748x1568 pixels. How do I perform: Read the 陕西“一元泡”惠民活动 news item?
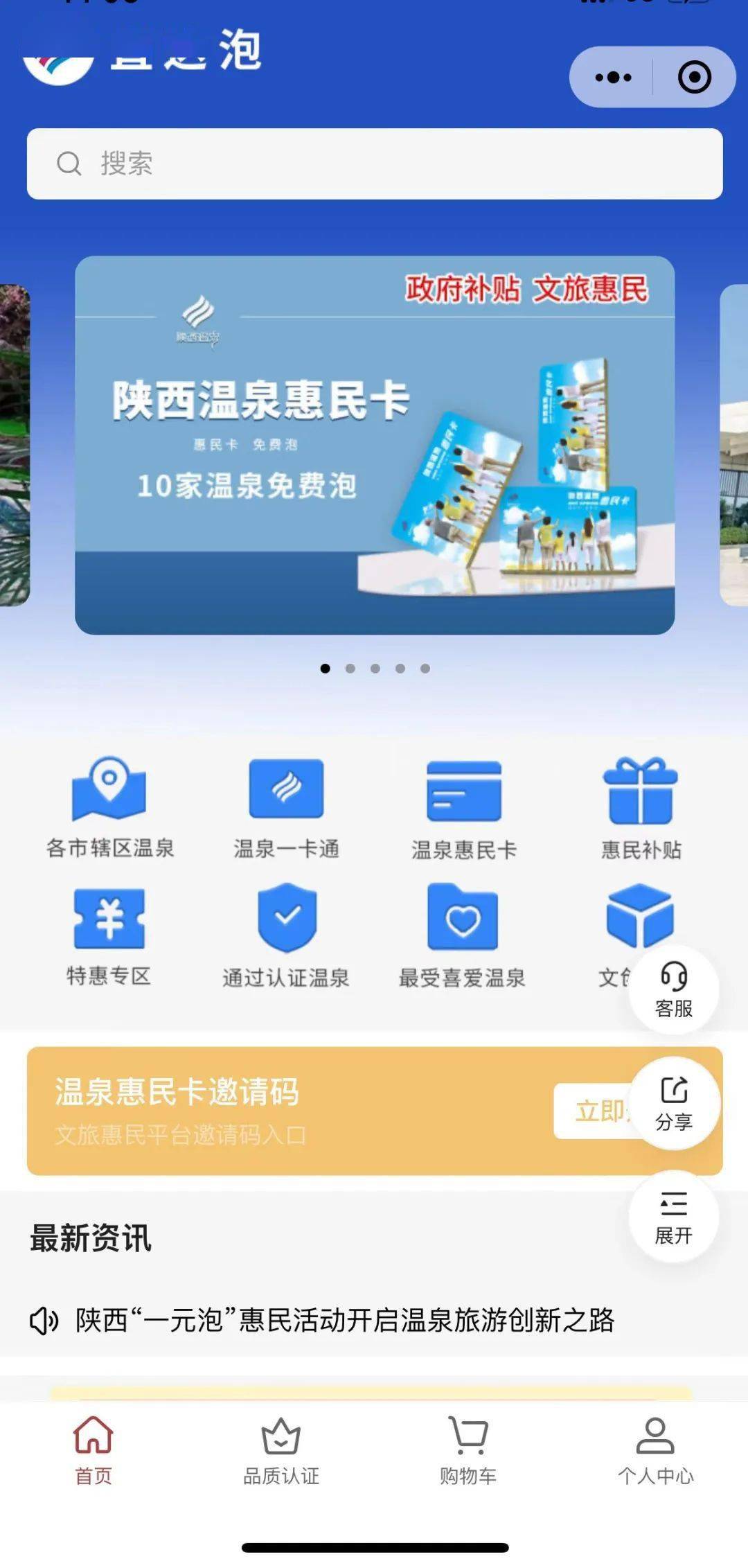pos(345,1320)
